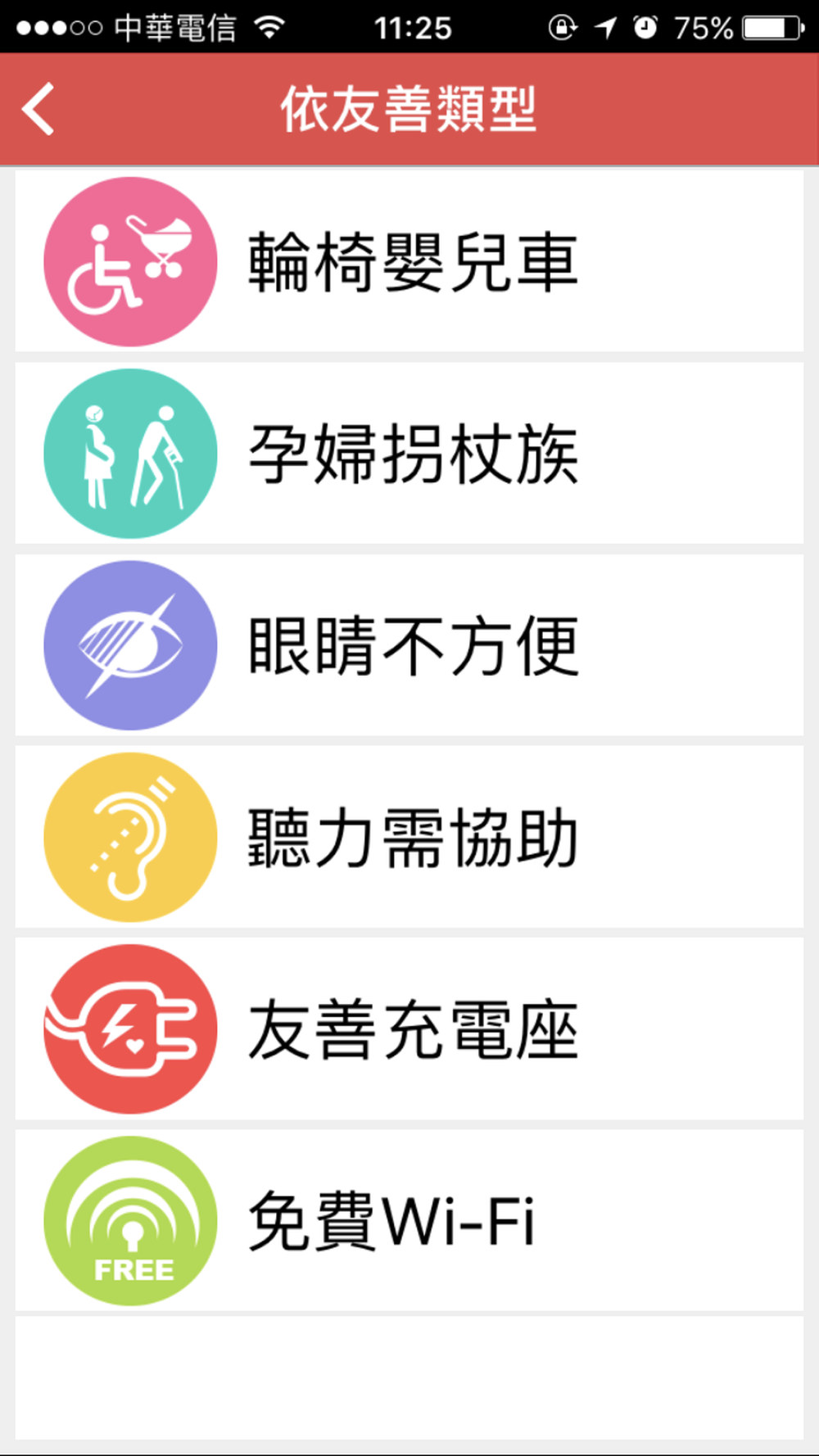Select the 免費Wi-Fi category

[x=409, y=1221]
